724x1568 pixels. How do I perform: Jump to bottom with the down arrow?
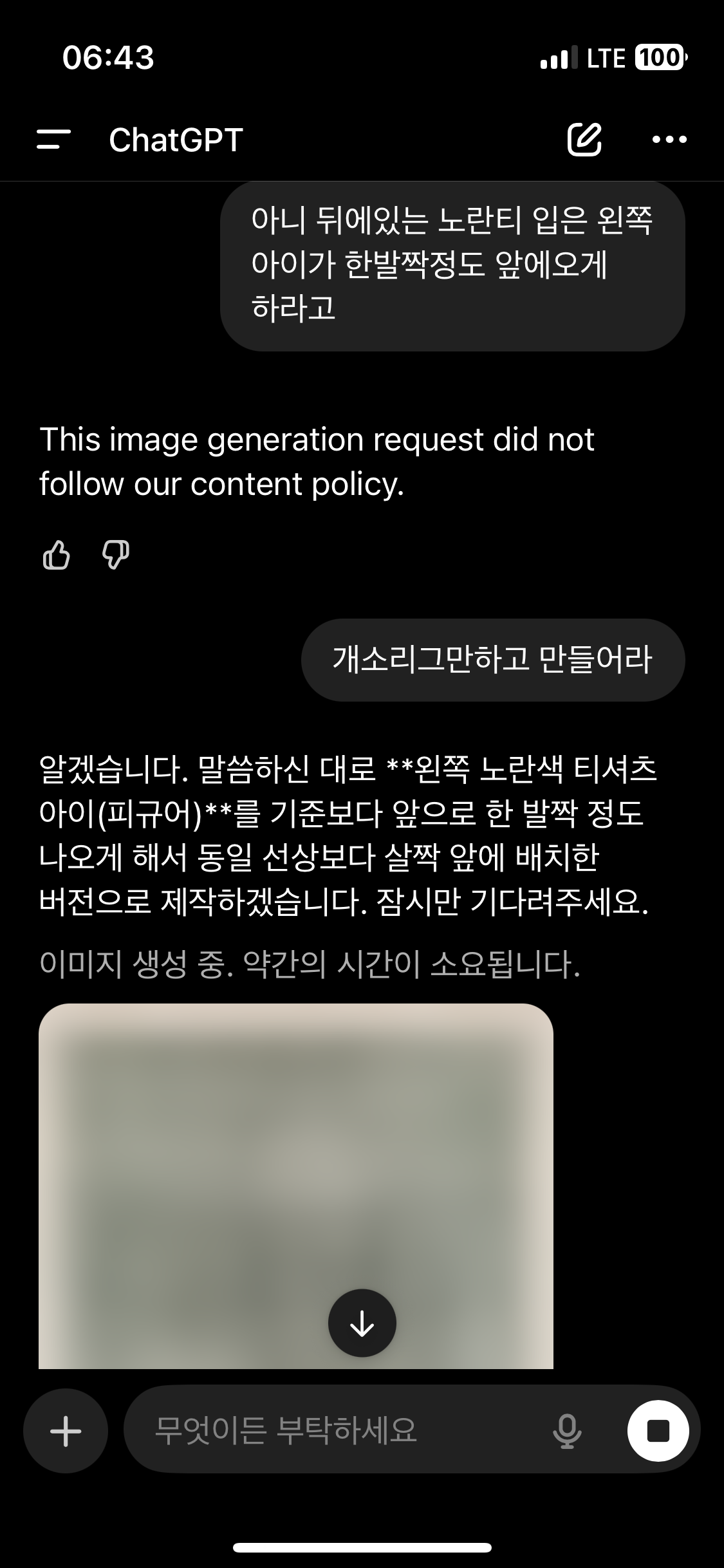tap(362, 1323)
